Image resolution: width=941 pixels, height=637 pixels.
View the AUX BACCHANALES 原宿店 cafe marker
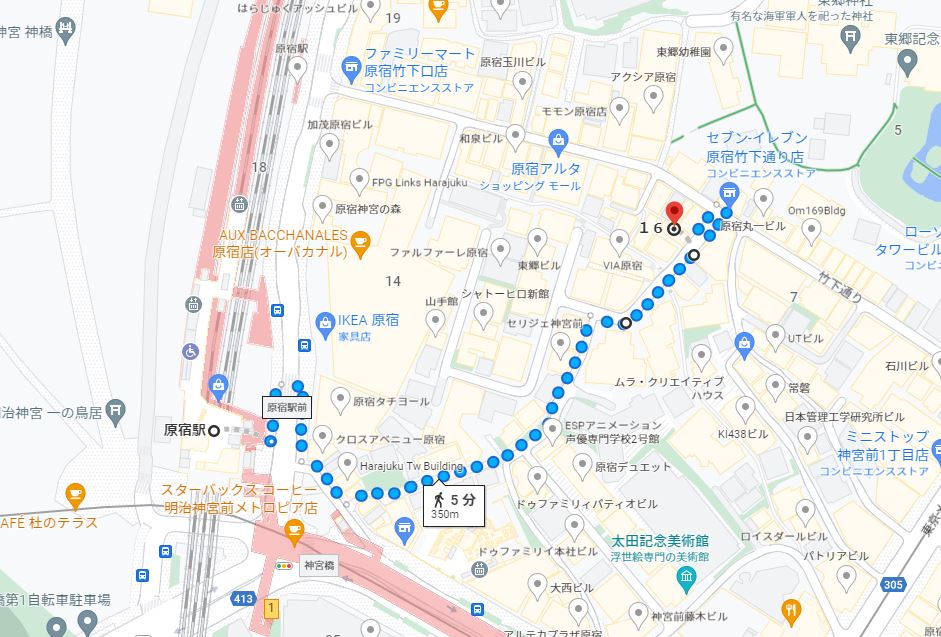360,240
